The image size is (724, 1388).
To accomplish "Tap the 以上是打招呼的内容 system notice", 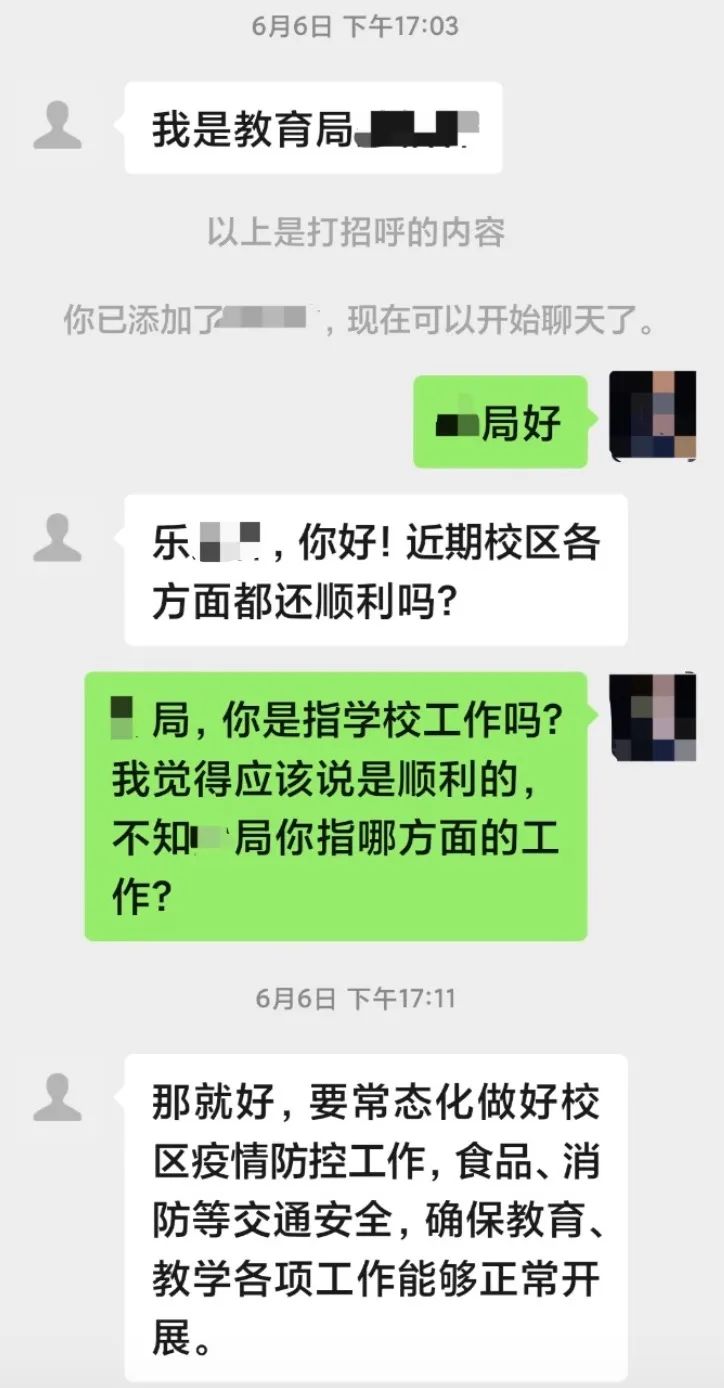I will point(362,232).
